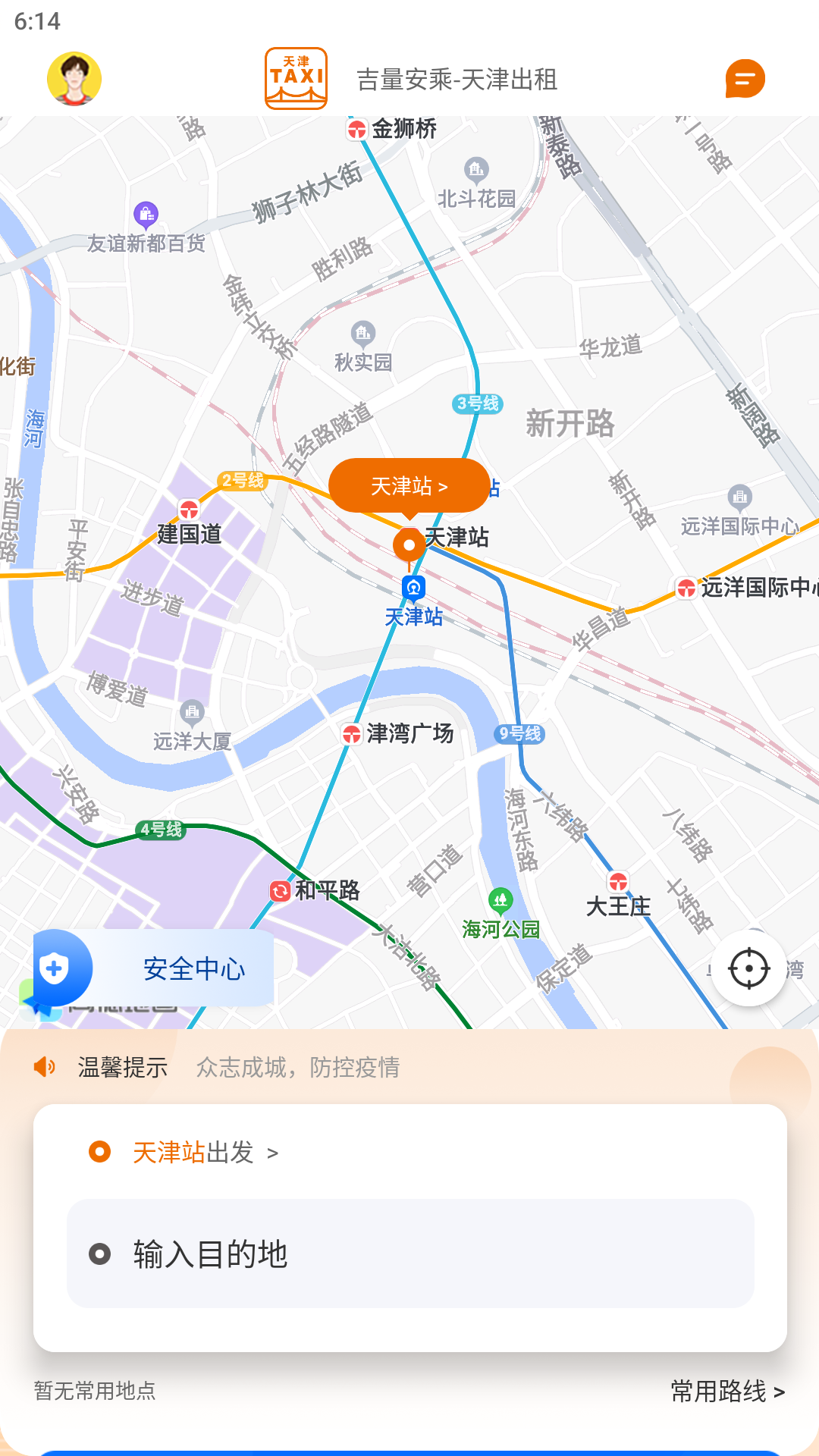Tap the orange 天津站 pickup pin
Screen dimensions: 819x1456
point(409,543)
